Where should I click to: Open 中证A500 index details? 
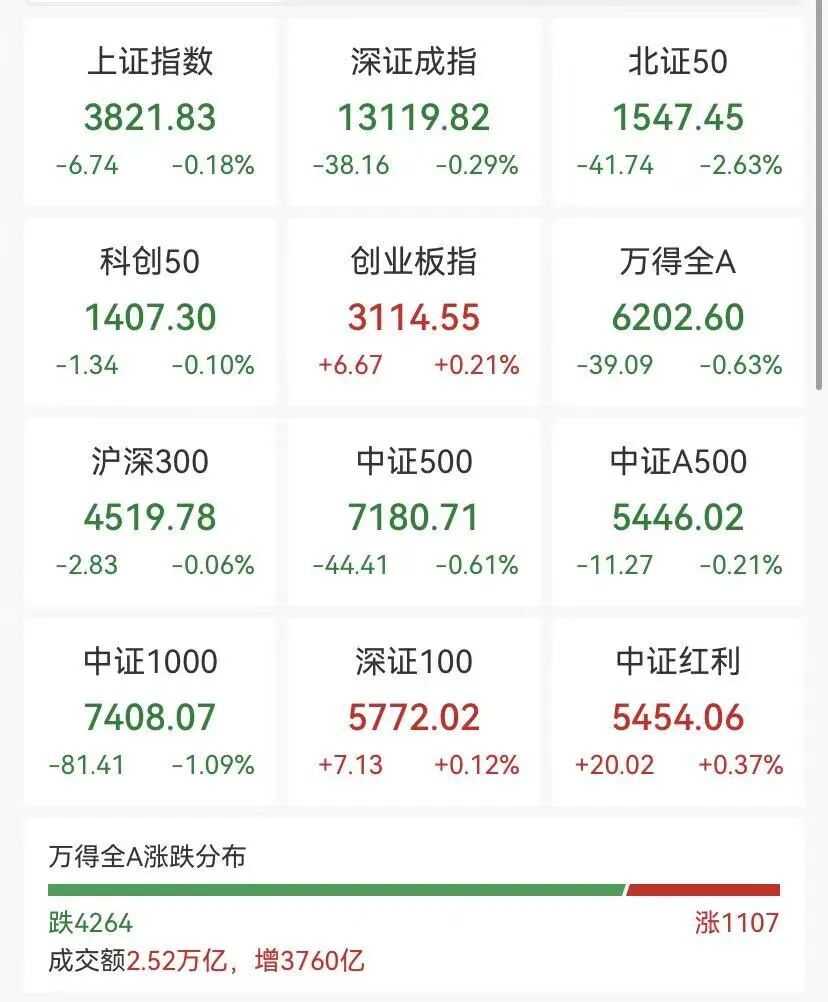coord(678,513)
